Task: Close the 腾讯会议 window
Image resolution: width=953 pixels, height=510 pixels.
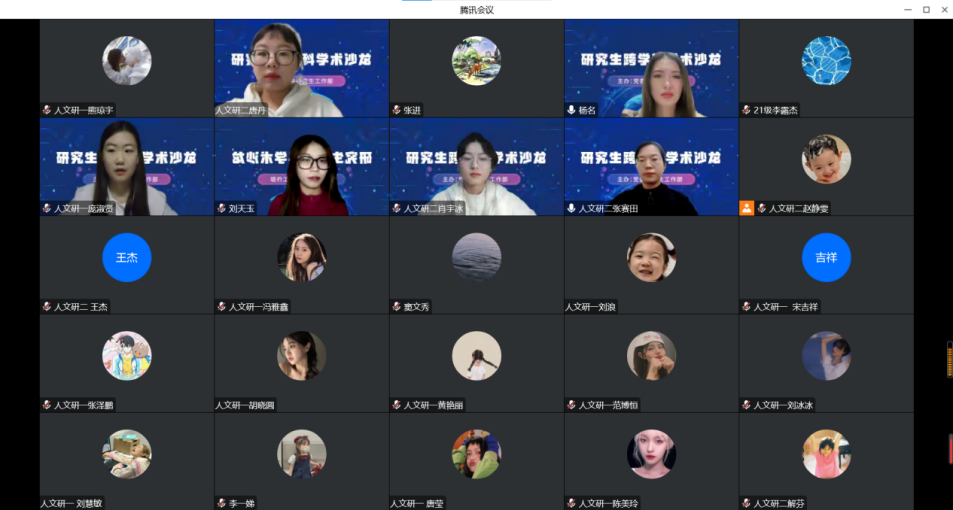Action: pos(943,9)
